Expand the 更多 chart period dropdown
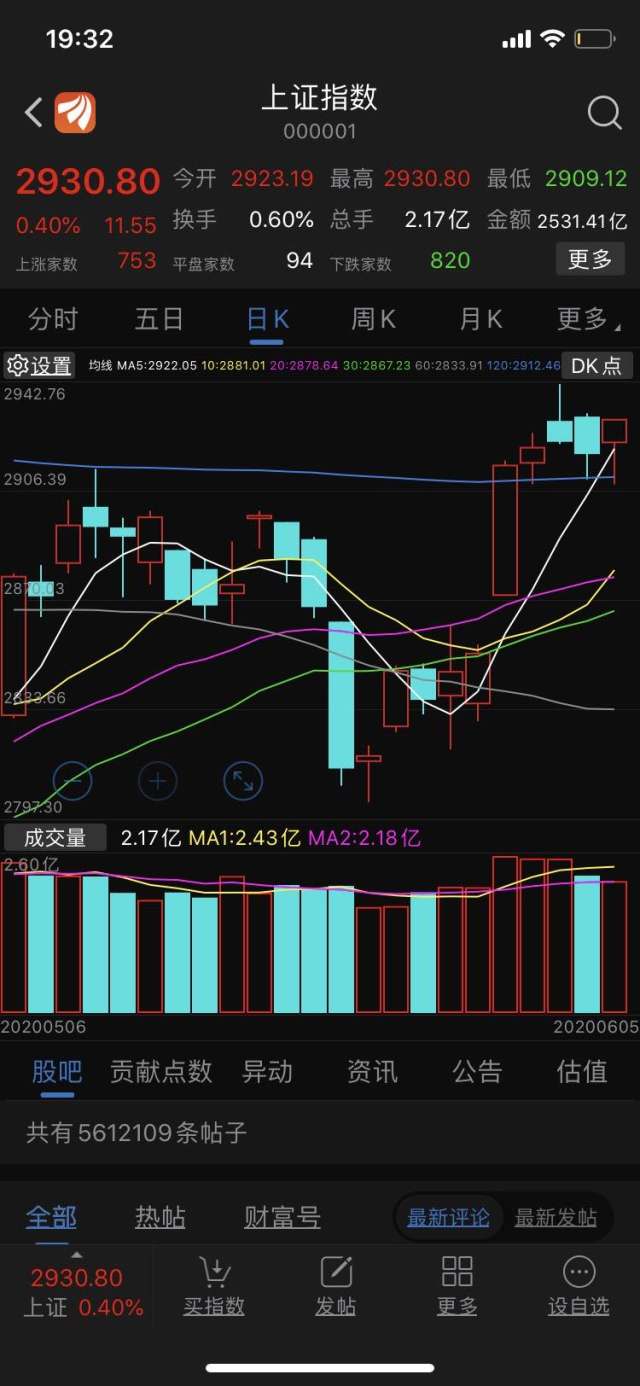The width and height of the screenshot is (640, 1386). pyautogui.click(x=588, y=320)
